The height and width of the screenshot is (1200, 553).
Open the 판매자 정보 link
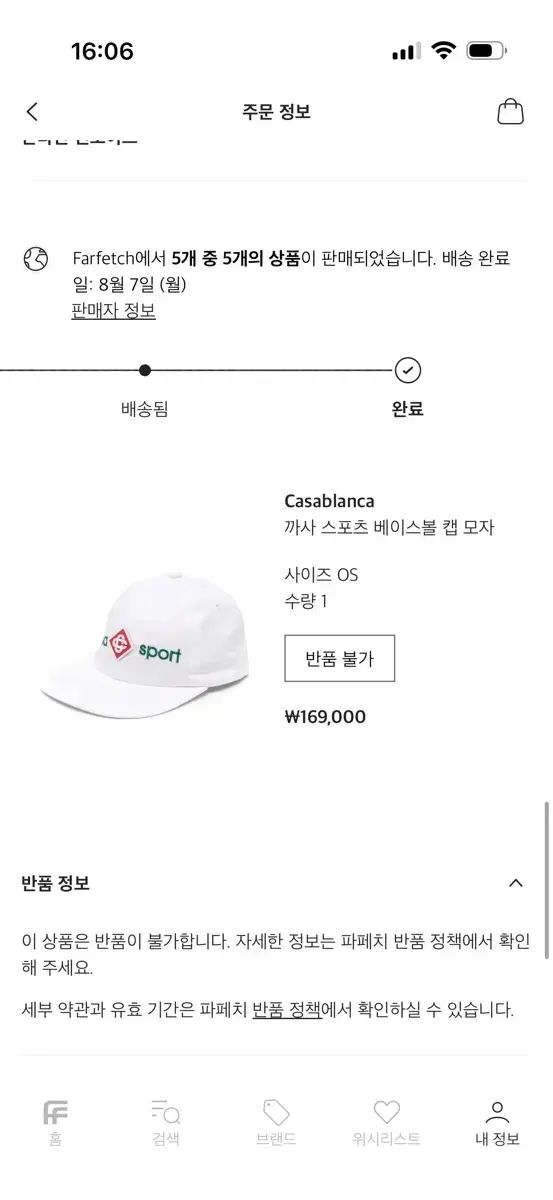pos(114,311)
